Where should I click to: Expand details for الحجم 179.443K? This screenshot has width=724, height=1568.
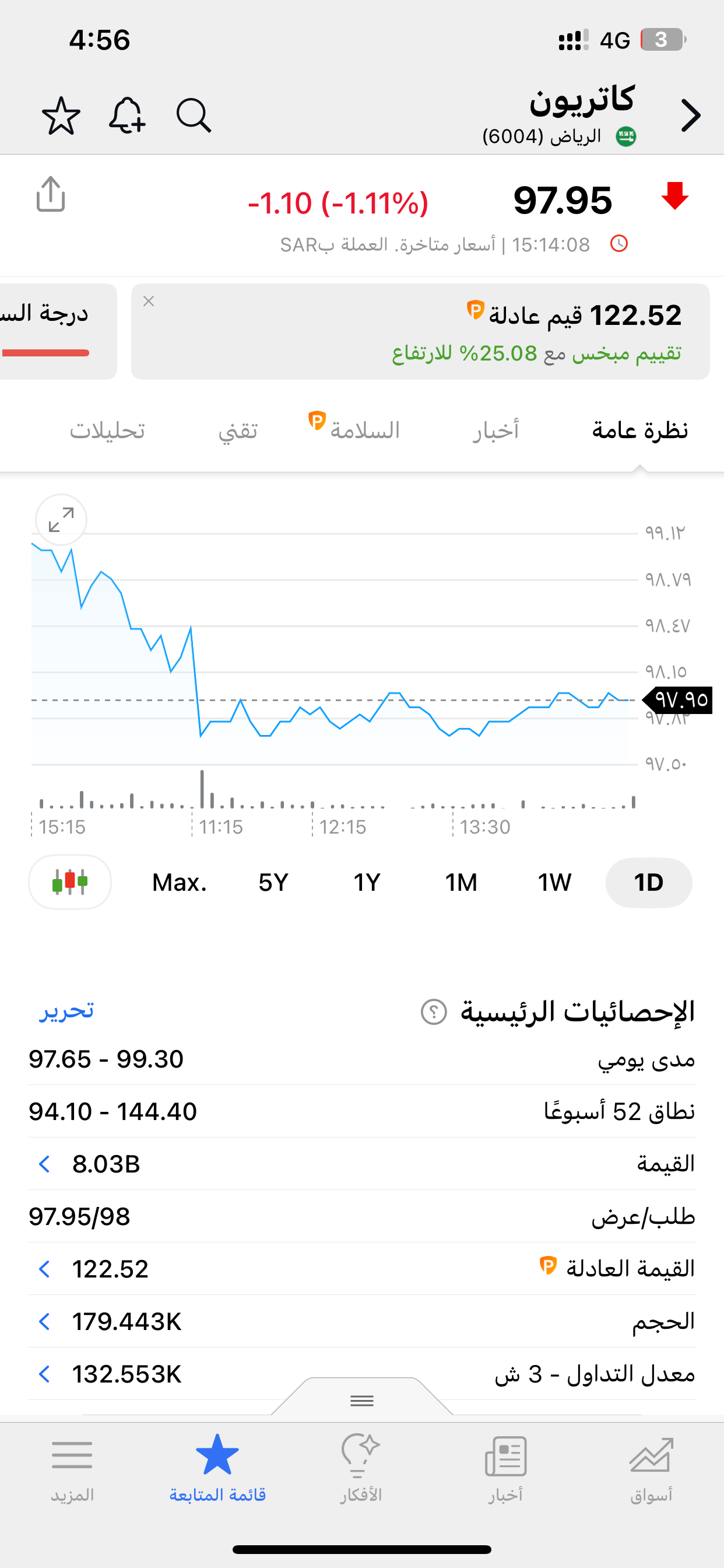(44, 1321)
